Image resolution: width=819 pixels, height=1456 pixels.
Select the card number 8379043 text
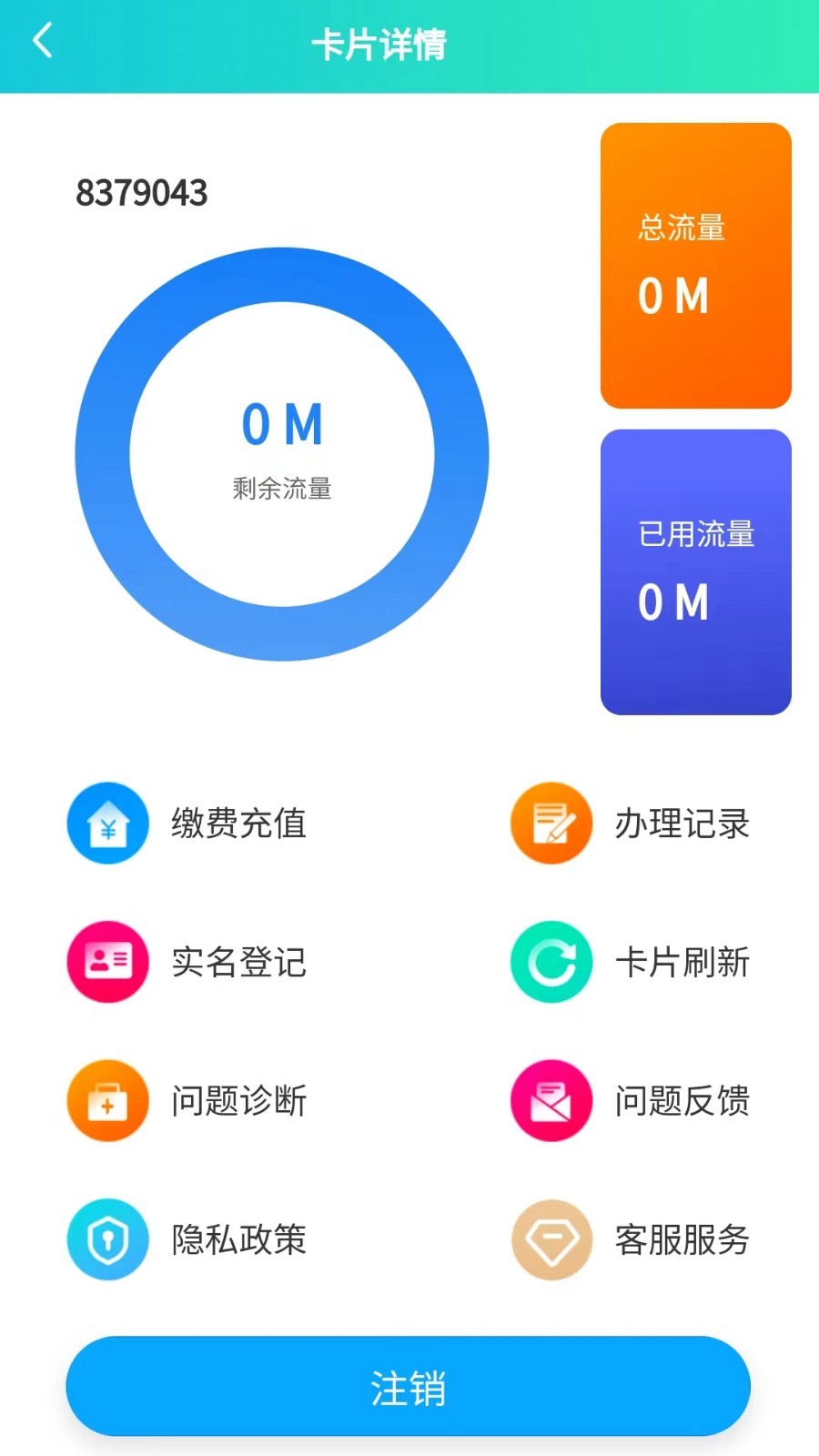[142, 192]
